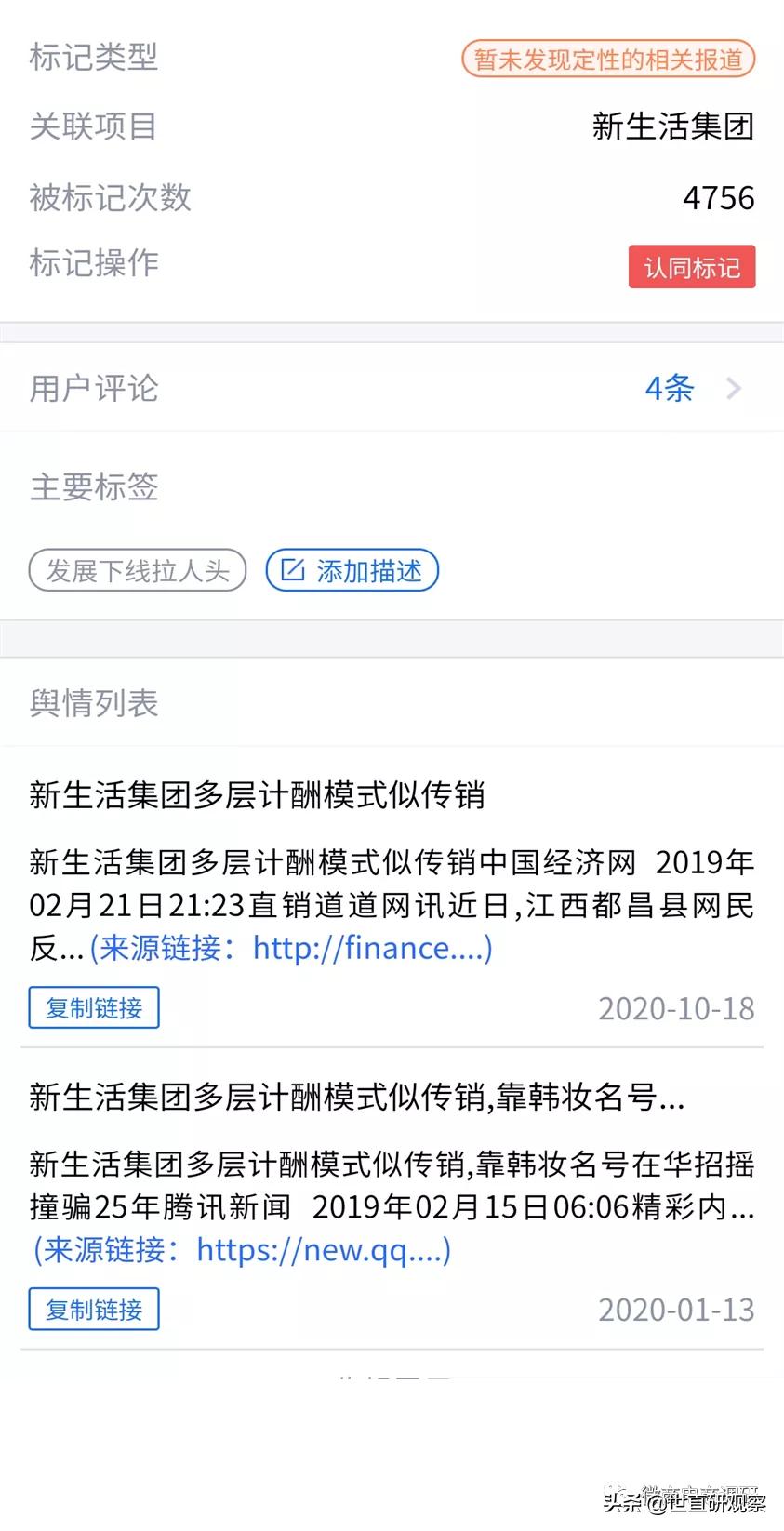Tap the 关联项目 value 新生活集团
The image size is (784, 1531).
tap(673, 127)
